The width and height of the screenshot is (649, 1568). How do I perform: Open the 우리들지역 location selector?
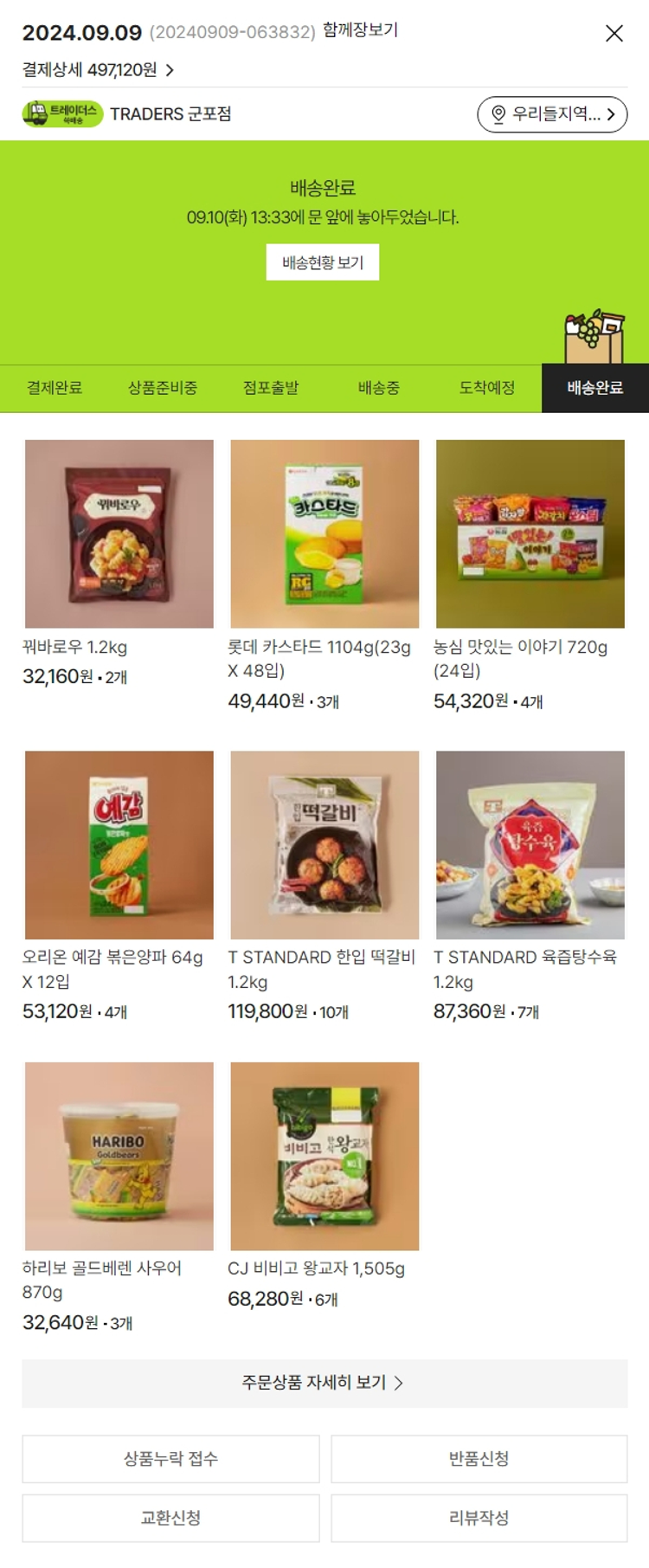[552, 114]
